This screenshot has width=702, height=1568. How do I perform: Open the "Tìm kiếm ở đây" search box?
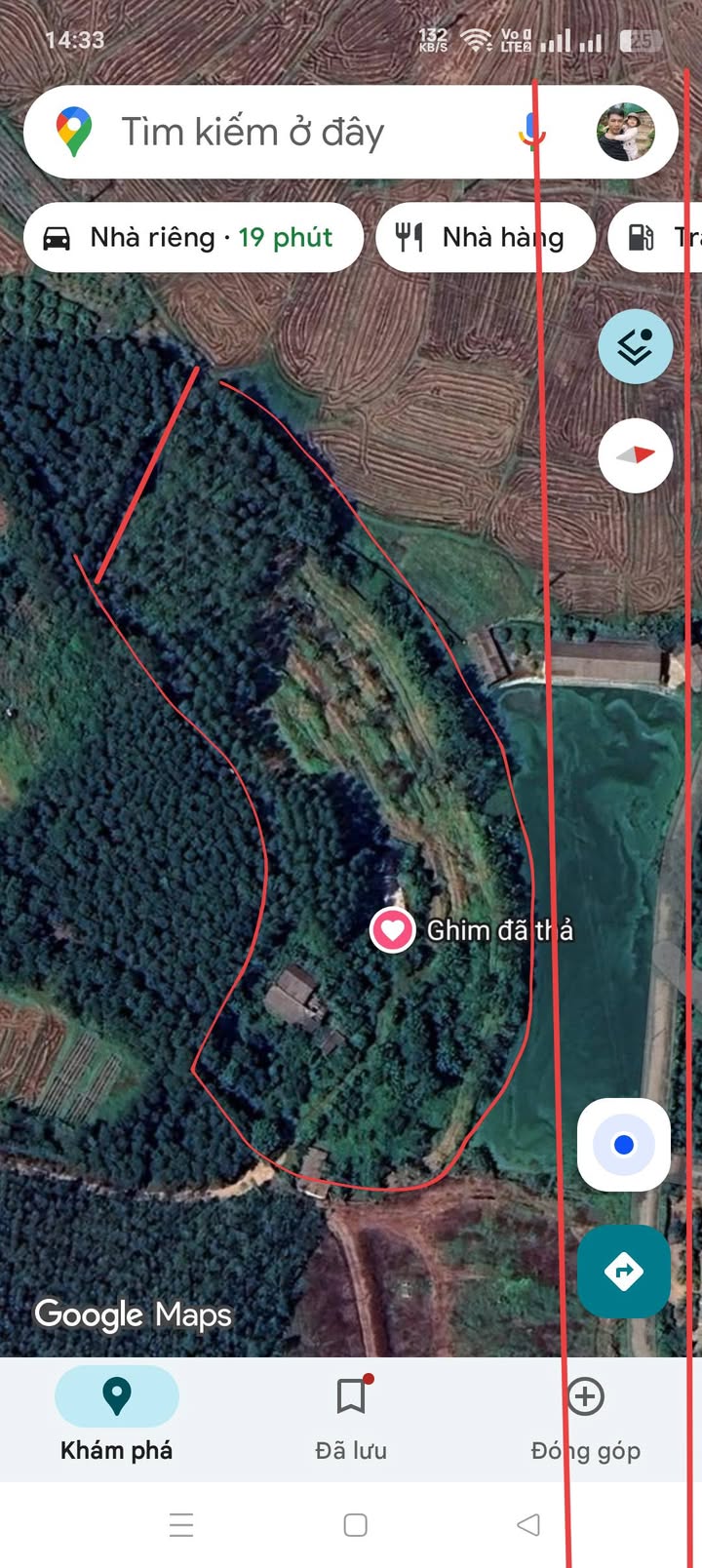292,133
